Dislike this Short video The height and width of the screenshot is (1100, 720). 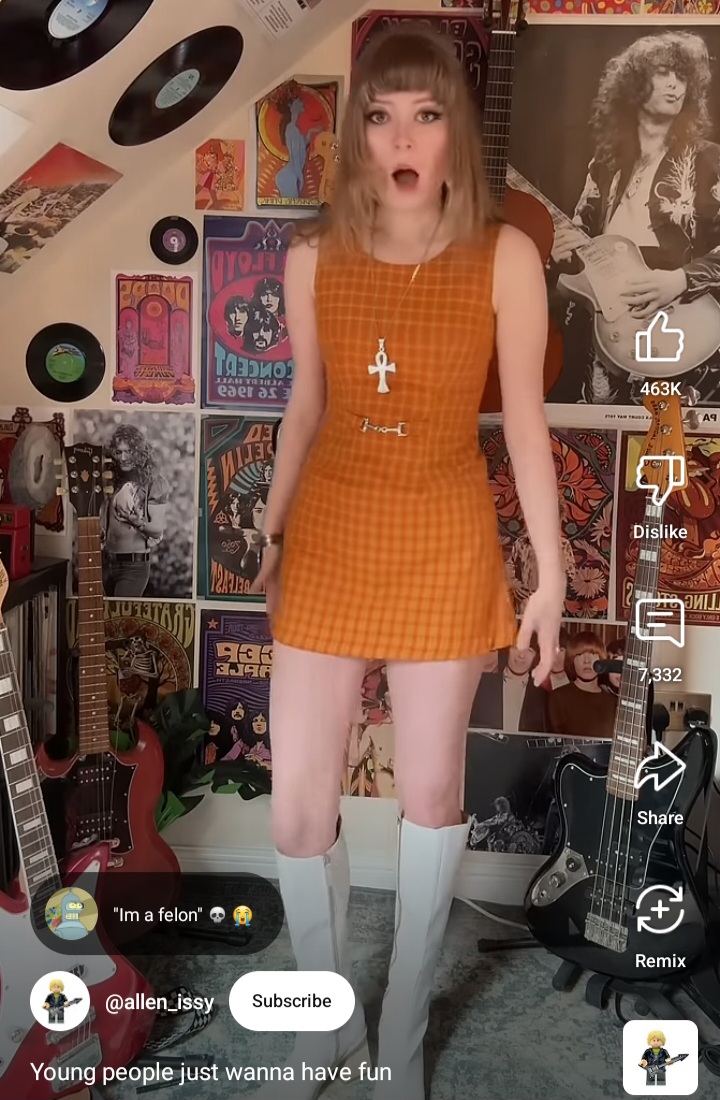[660, 481]
